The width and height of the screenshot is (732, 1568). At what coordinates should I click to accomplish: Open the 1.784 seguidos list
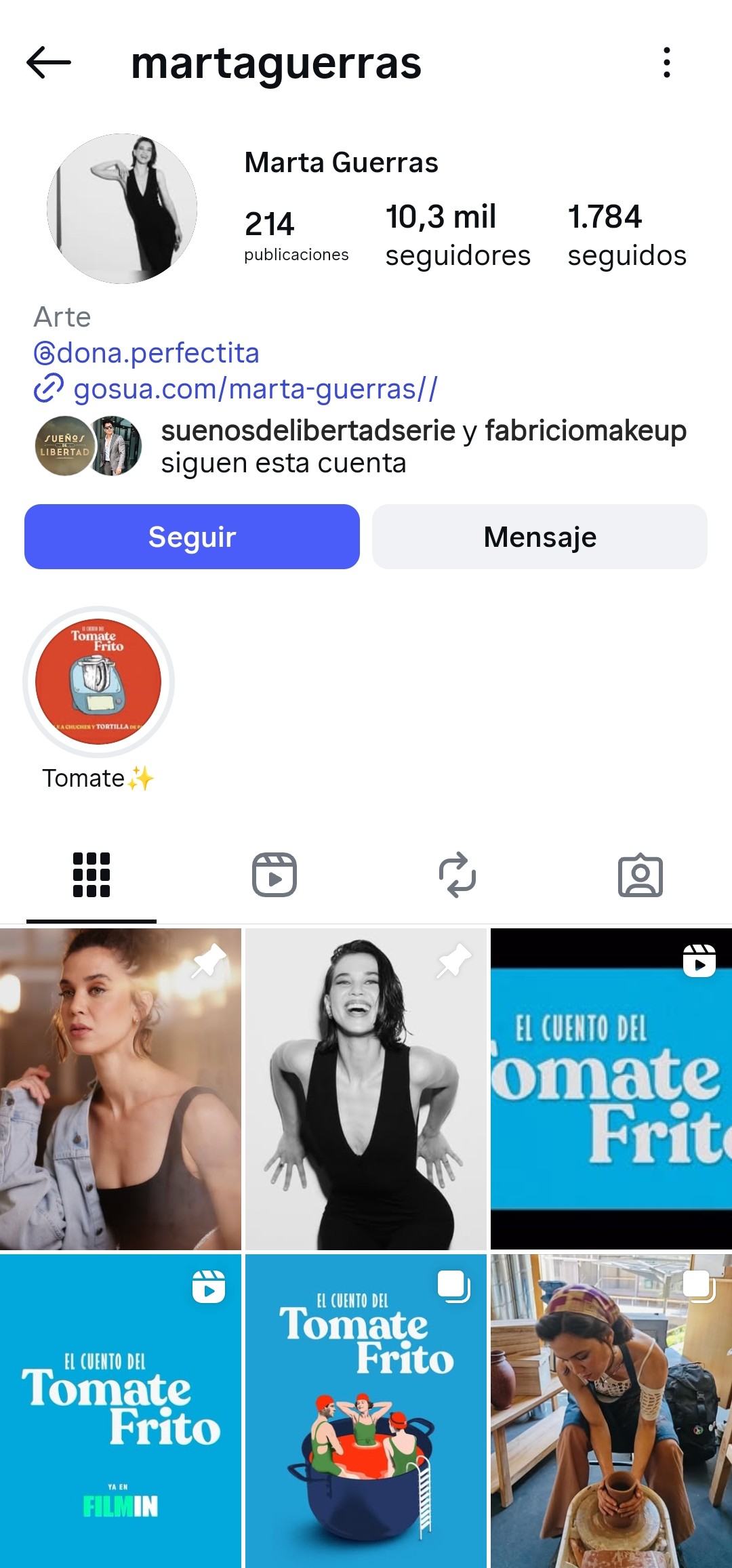[627, 236]
